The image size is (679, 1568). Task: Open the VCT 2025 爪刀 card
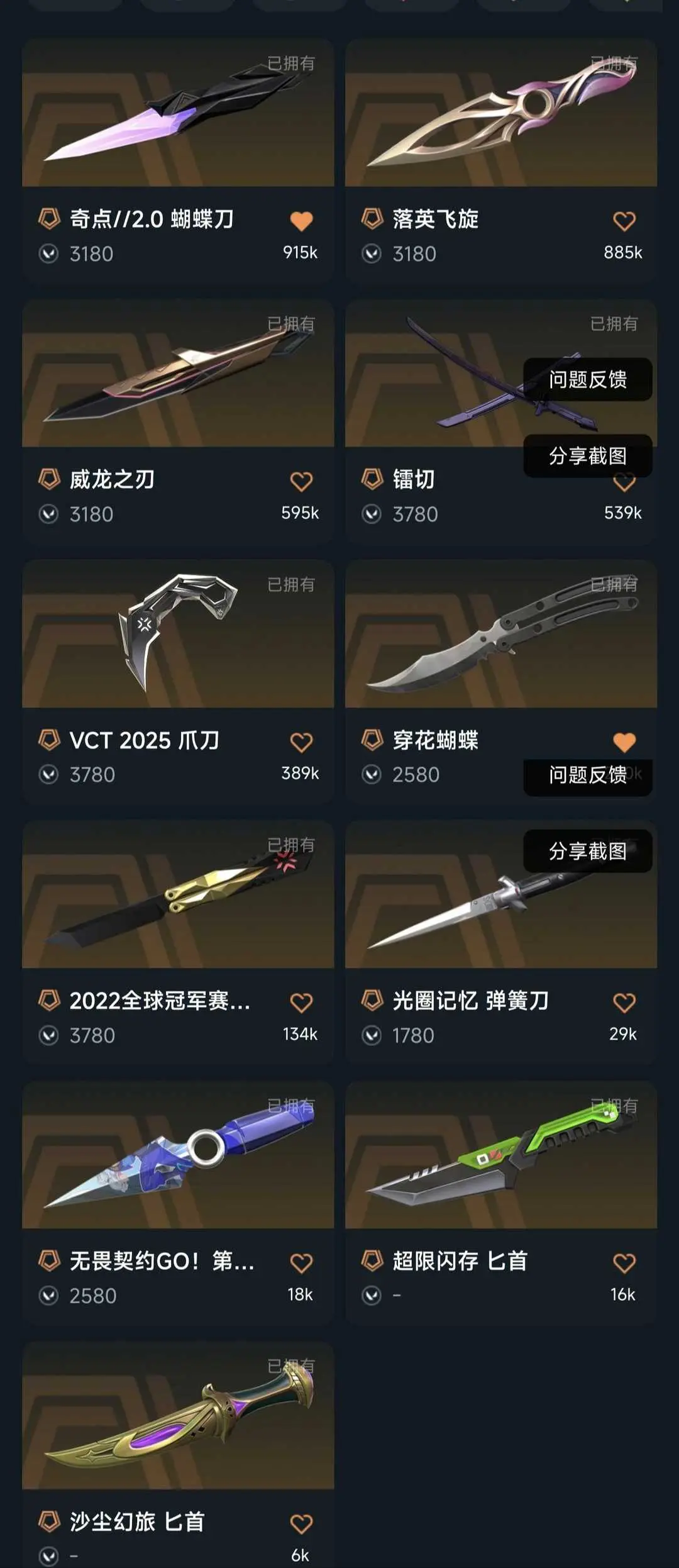pos(178,634)
